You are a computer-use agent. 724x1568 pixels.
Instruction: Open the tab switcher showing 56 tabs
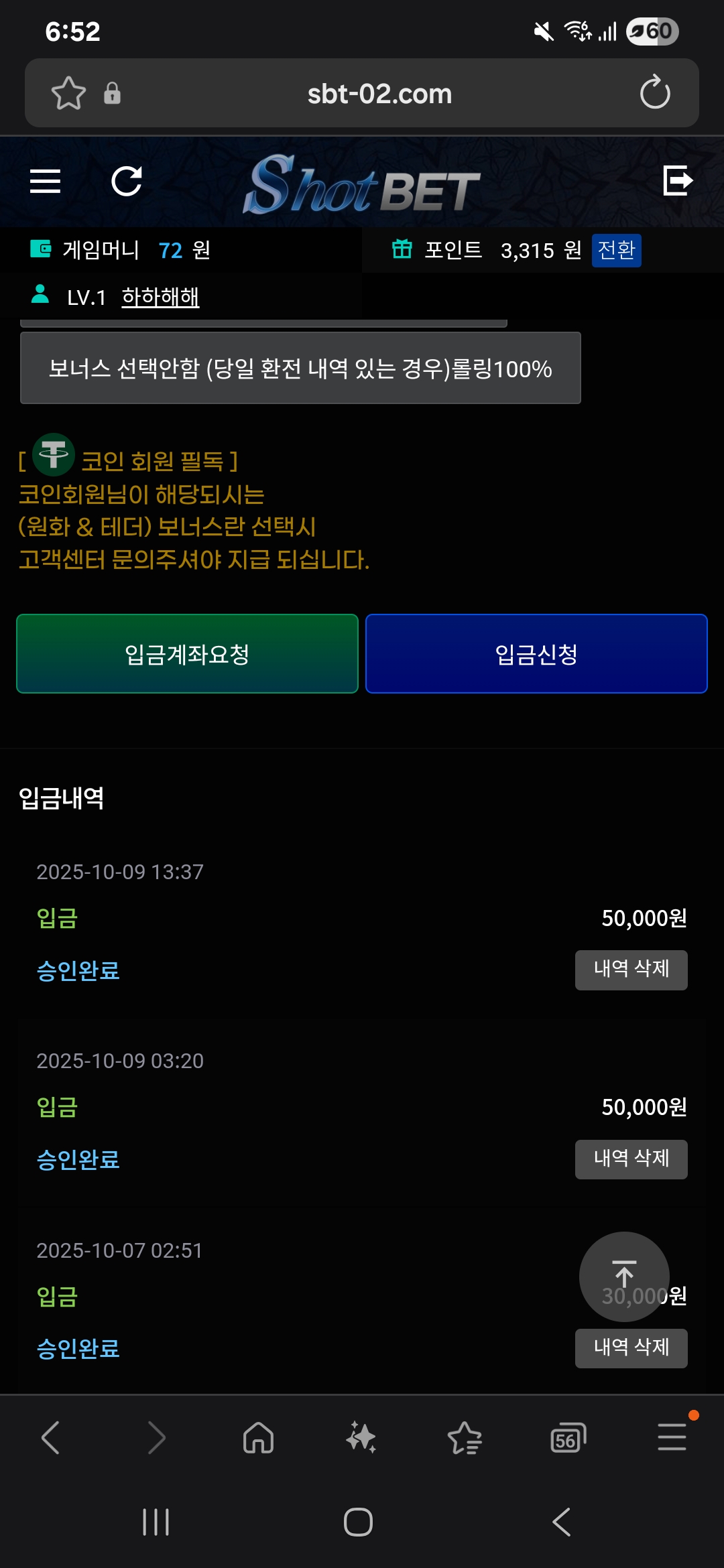click(566, 1437)
